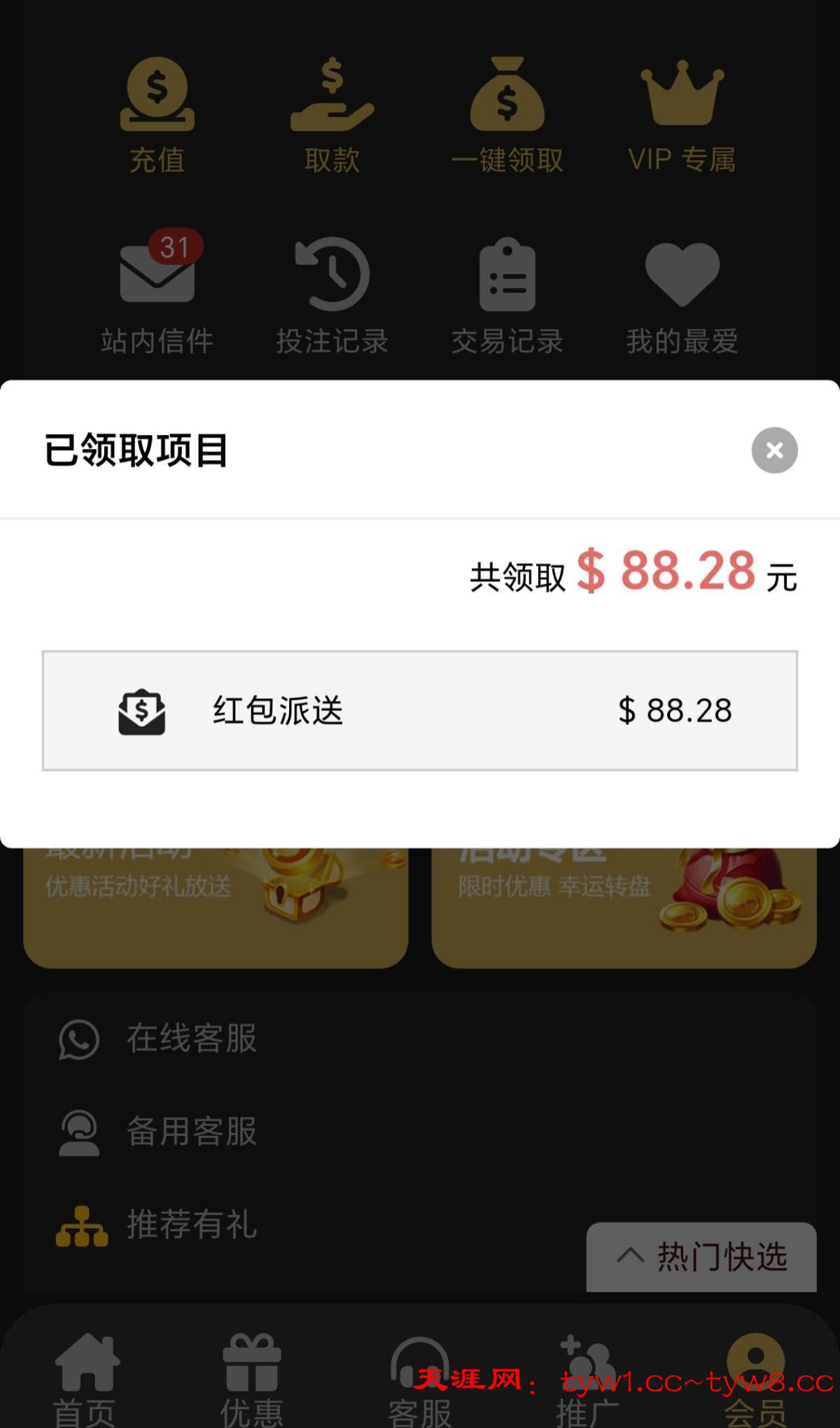
Task: Expand 热门快选 quick picks
Action: 701,1256
